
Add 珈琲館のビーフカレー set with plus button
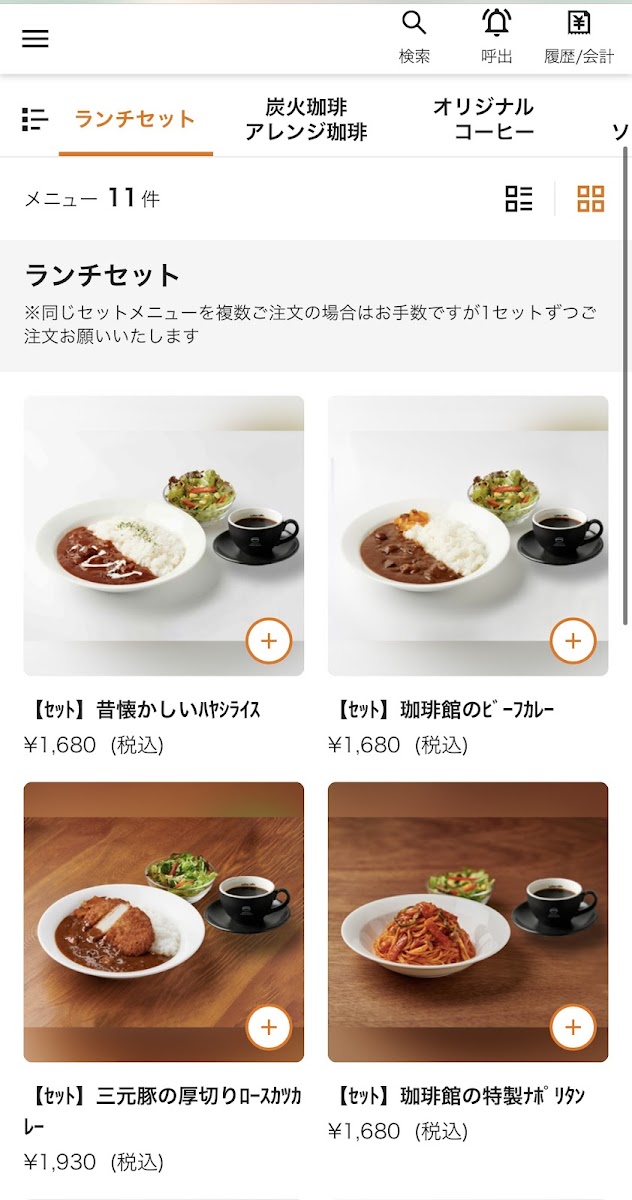(573, 641)
